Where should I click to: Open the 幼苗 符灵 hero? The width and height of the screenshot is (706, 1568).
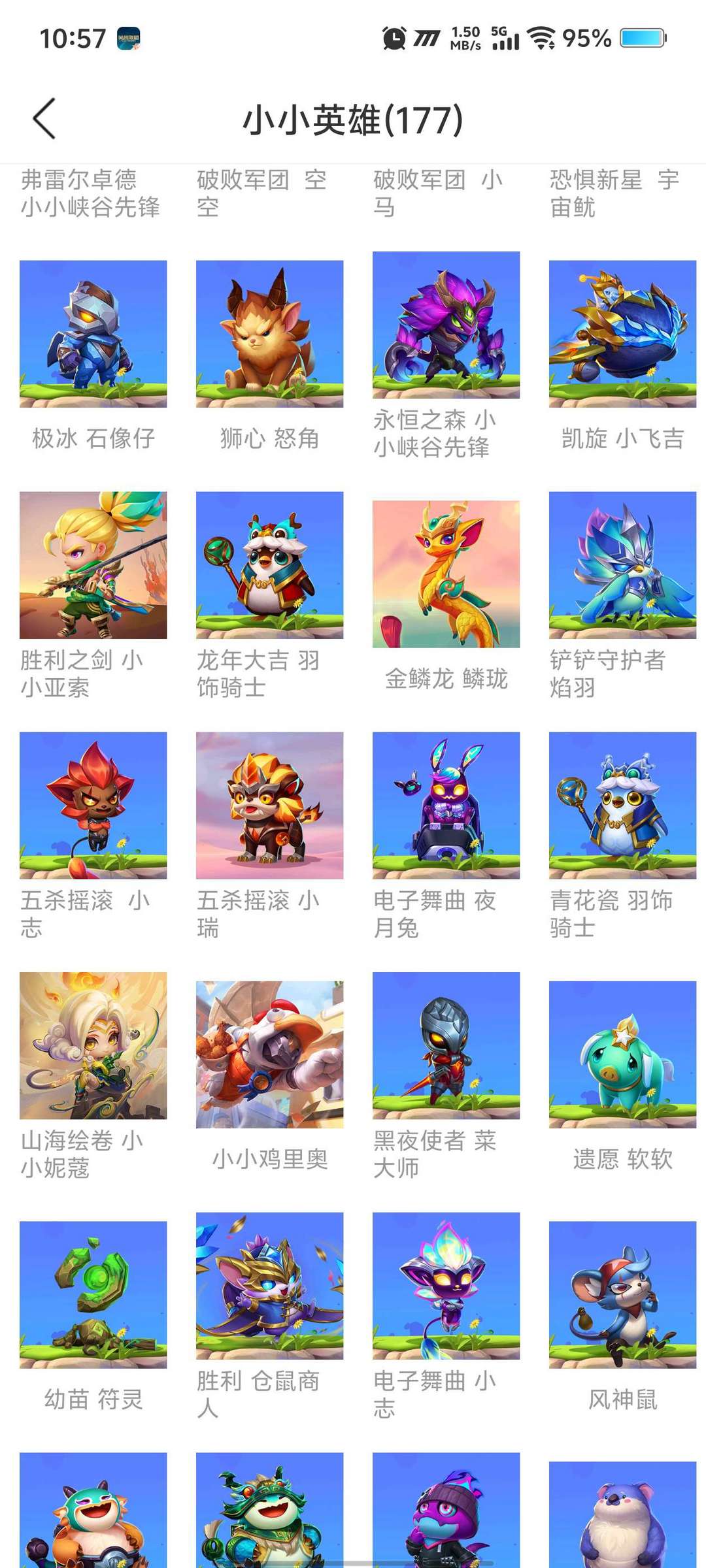pos(93,1295)
